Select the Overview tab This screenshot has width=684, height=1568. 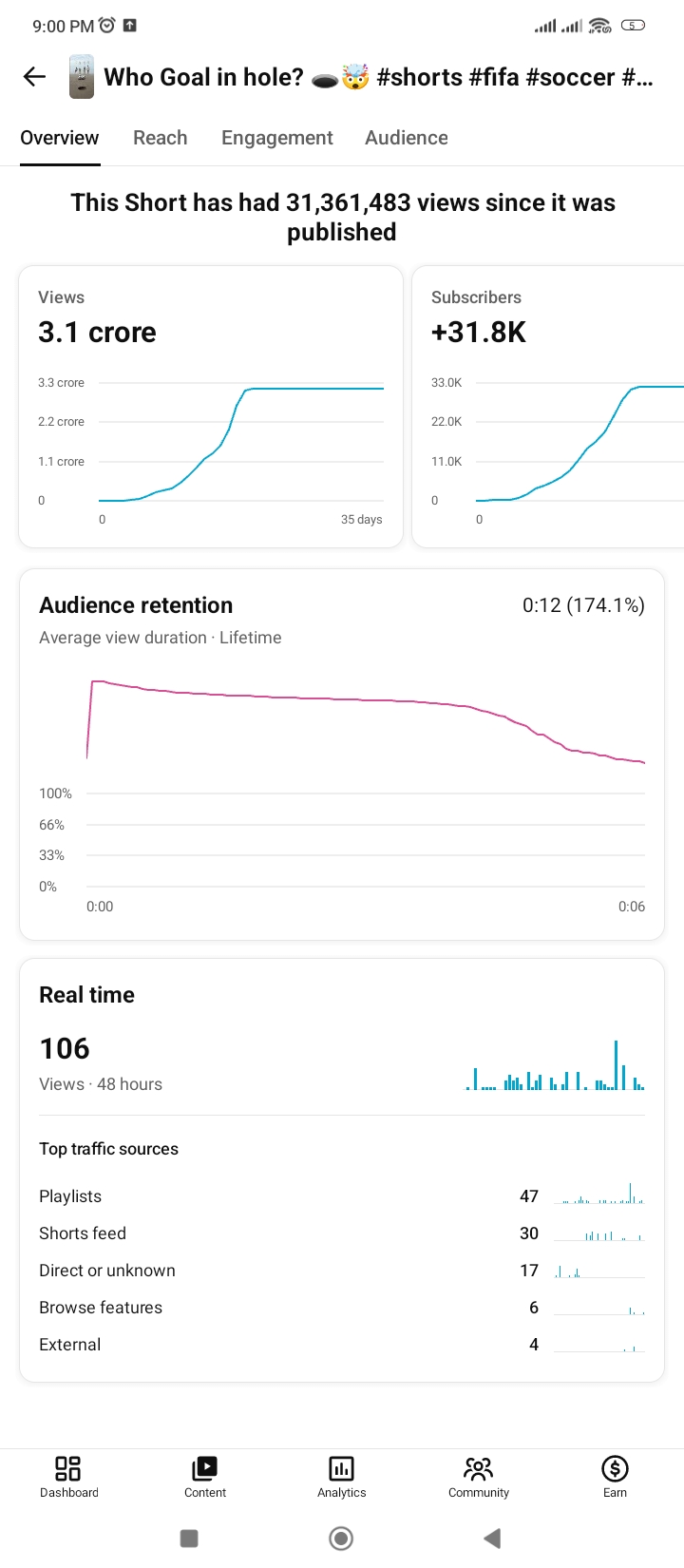60,138
